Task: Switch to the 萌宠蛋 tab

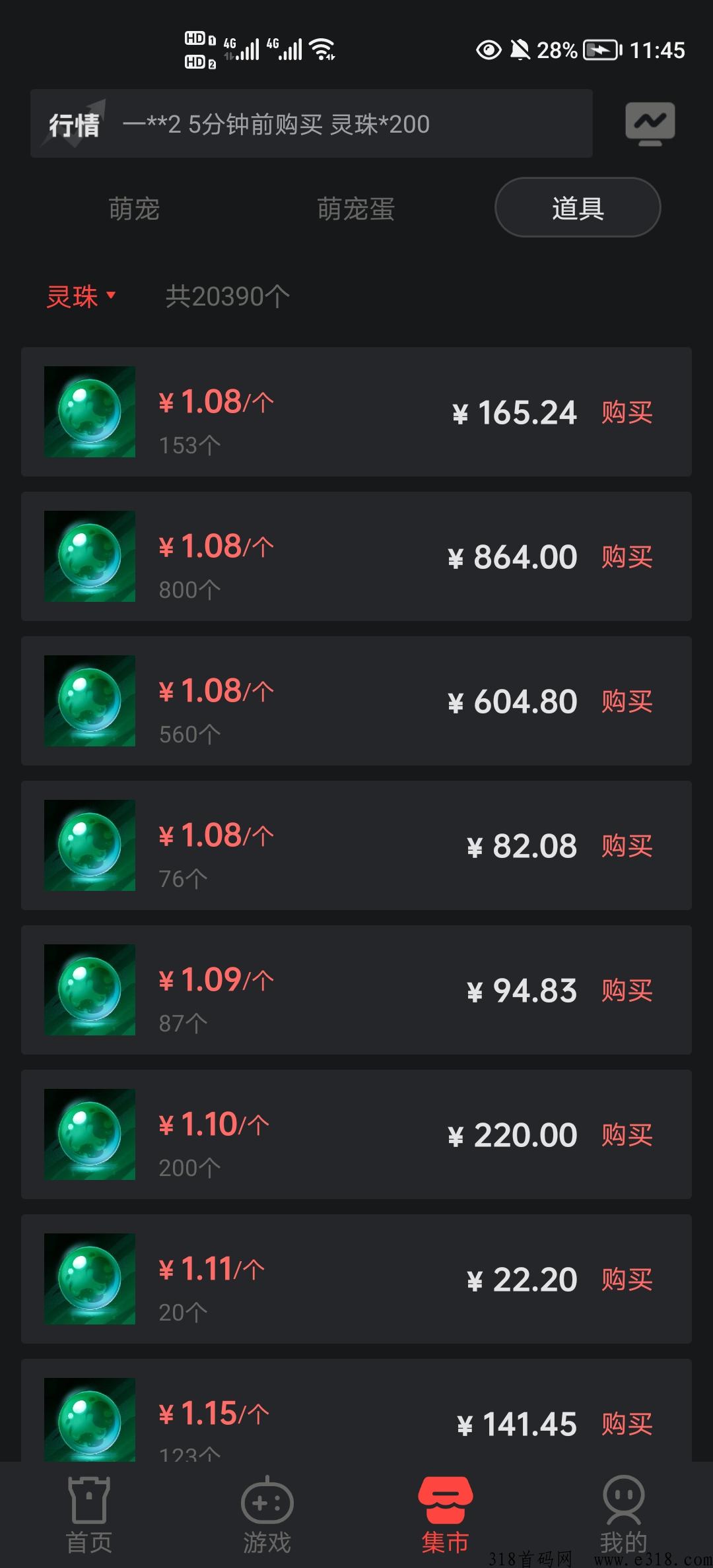Action: pos(356,209)
